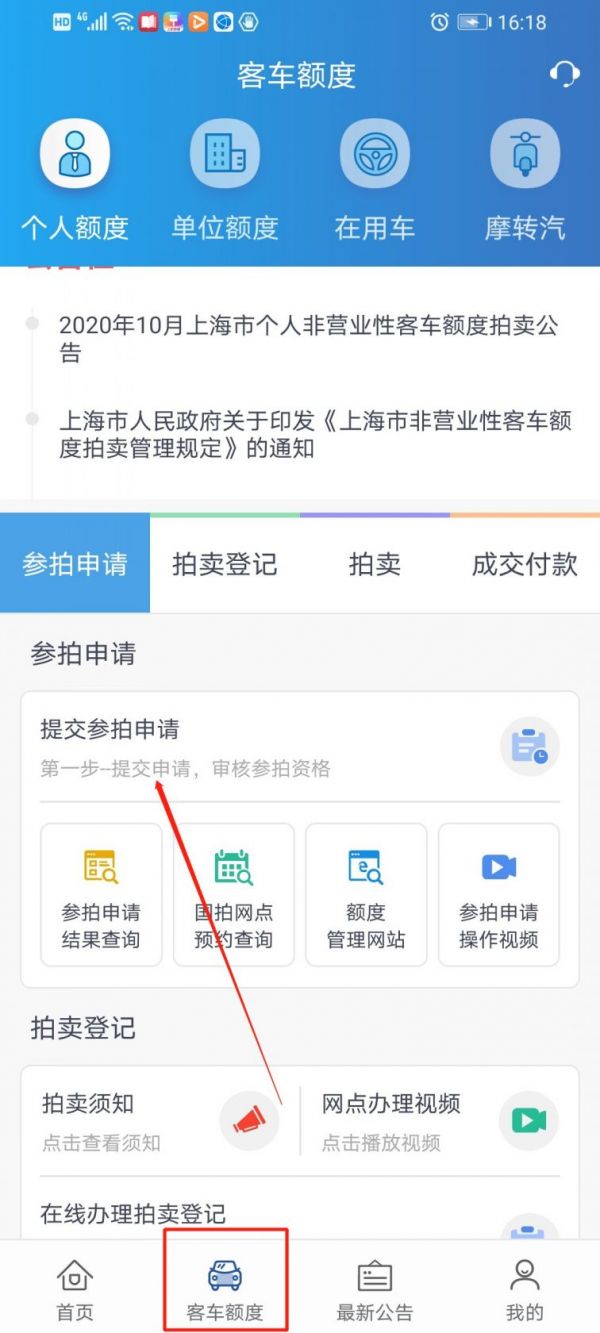Open 最新公告 in bottom navigation

[375, 1288]
